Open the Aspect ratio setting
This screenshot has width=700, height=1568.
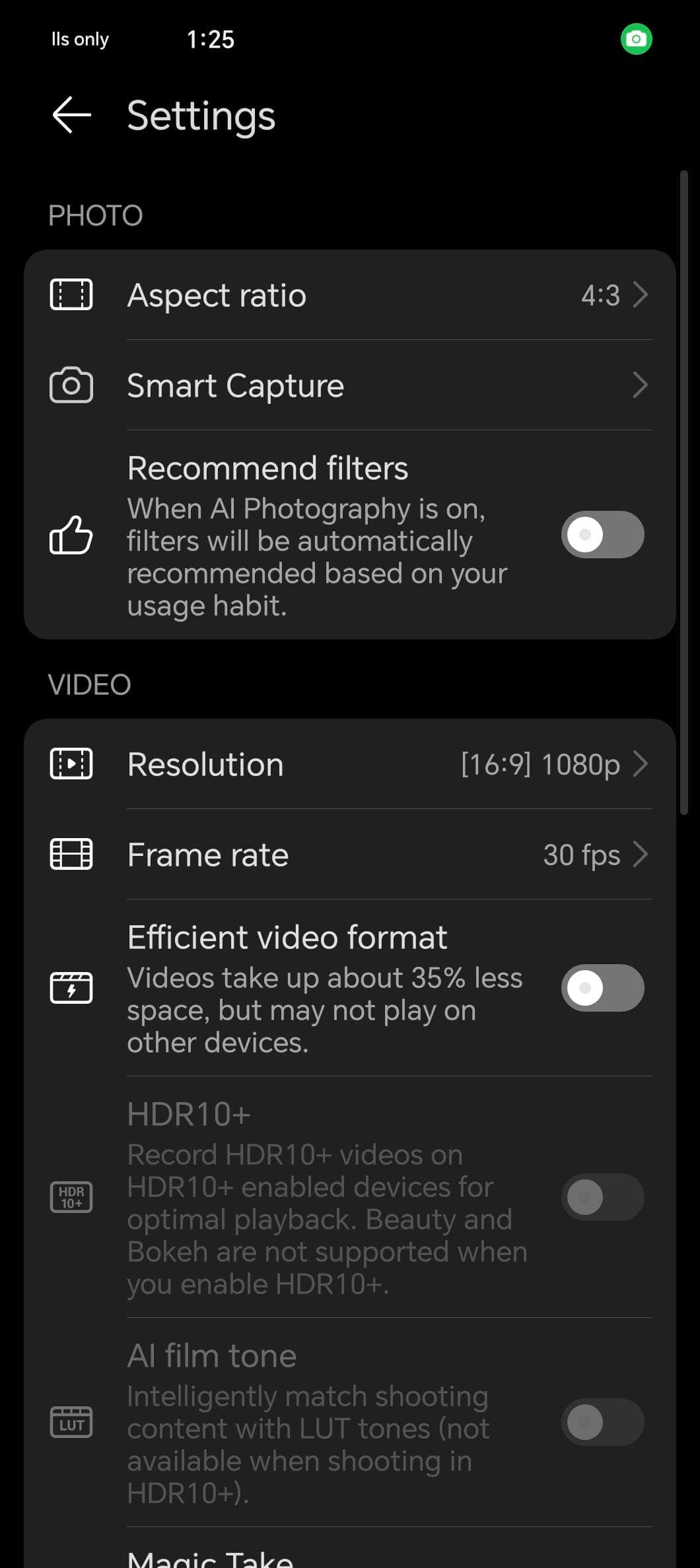pyautogui.click(x=350, y=294)
